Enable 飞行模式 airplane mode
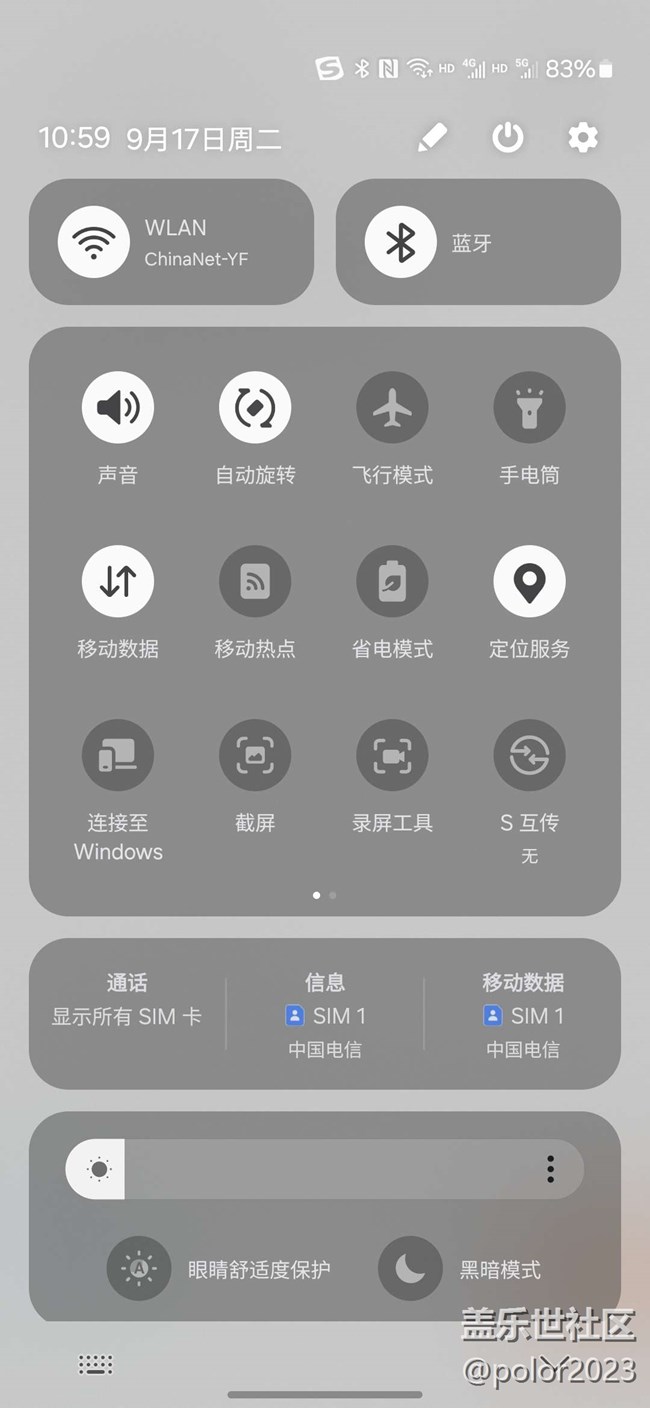 (392, 407)
